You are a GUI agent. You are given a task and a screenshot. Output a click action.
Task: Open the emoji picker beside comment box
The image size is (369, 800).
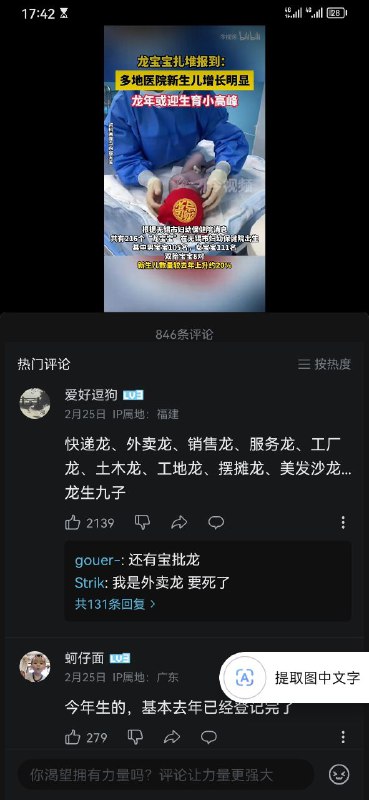click(x=339, y=776)
